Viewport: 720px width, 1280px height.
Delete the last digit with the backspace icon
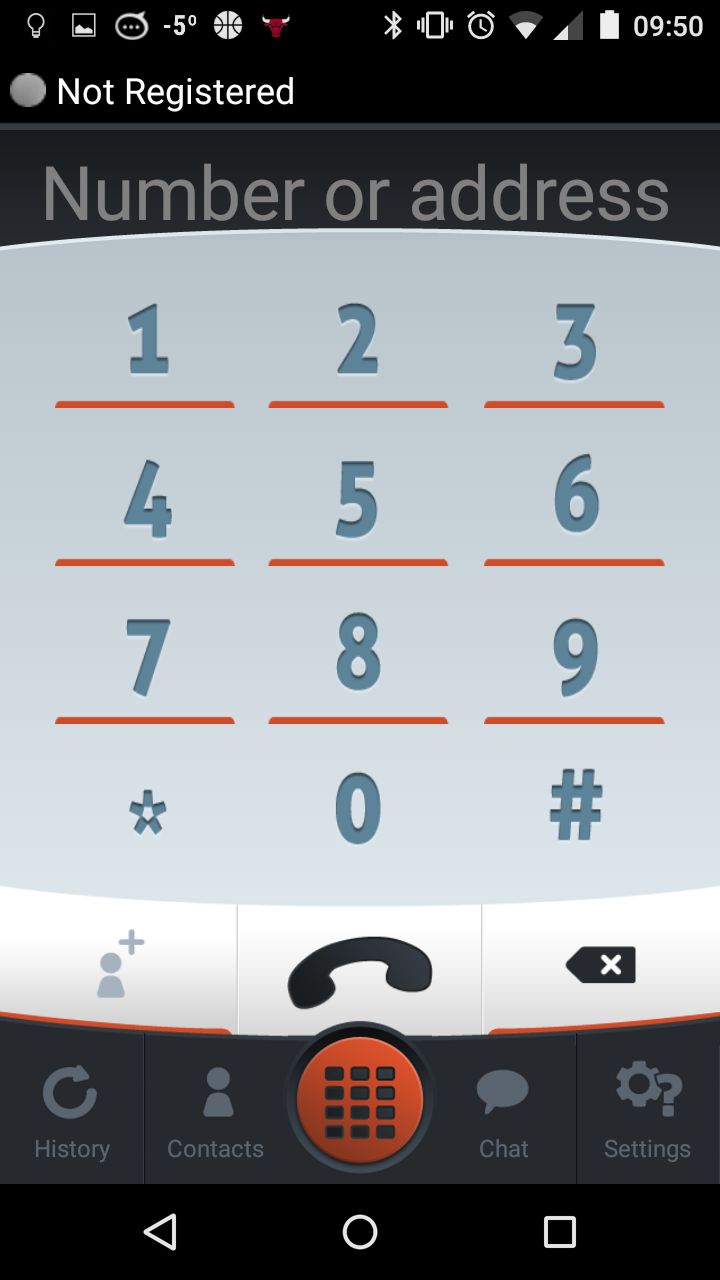(x=601, y=965)
